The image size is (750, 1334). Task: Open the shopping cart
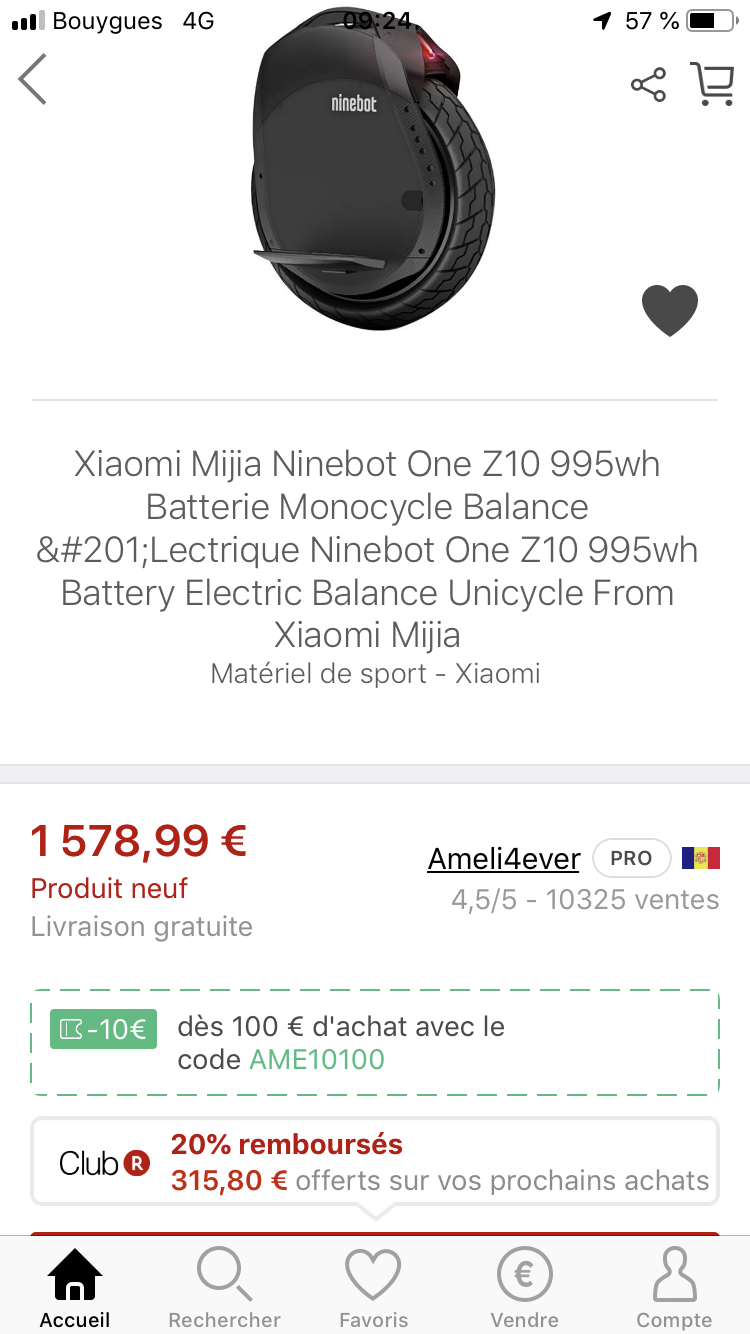(712, 84)
